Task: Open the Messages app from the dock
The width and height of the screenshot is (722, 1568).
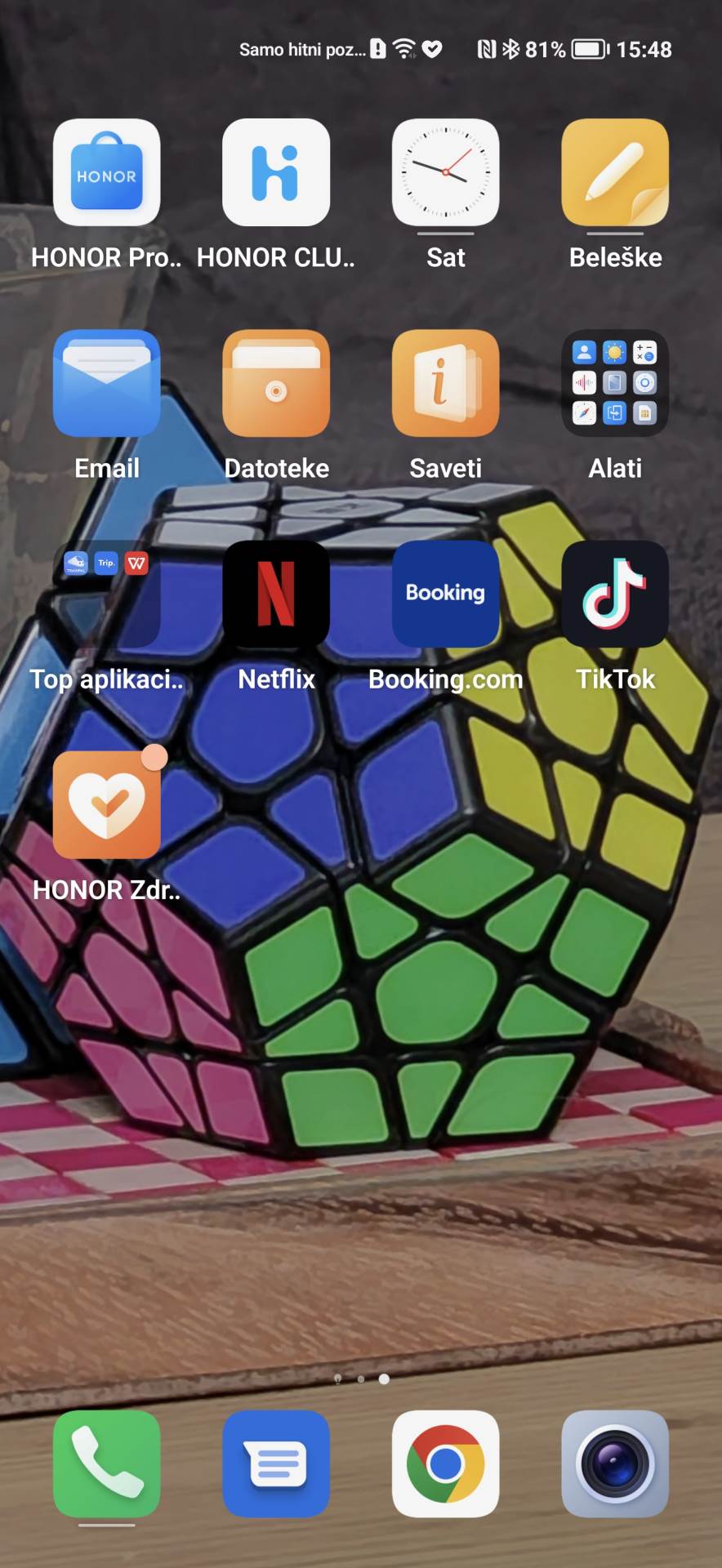Action: point(276,1463)
